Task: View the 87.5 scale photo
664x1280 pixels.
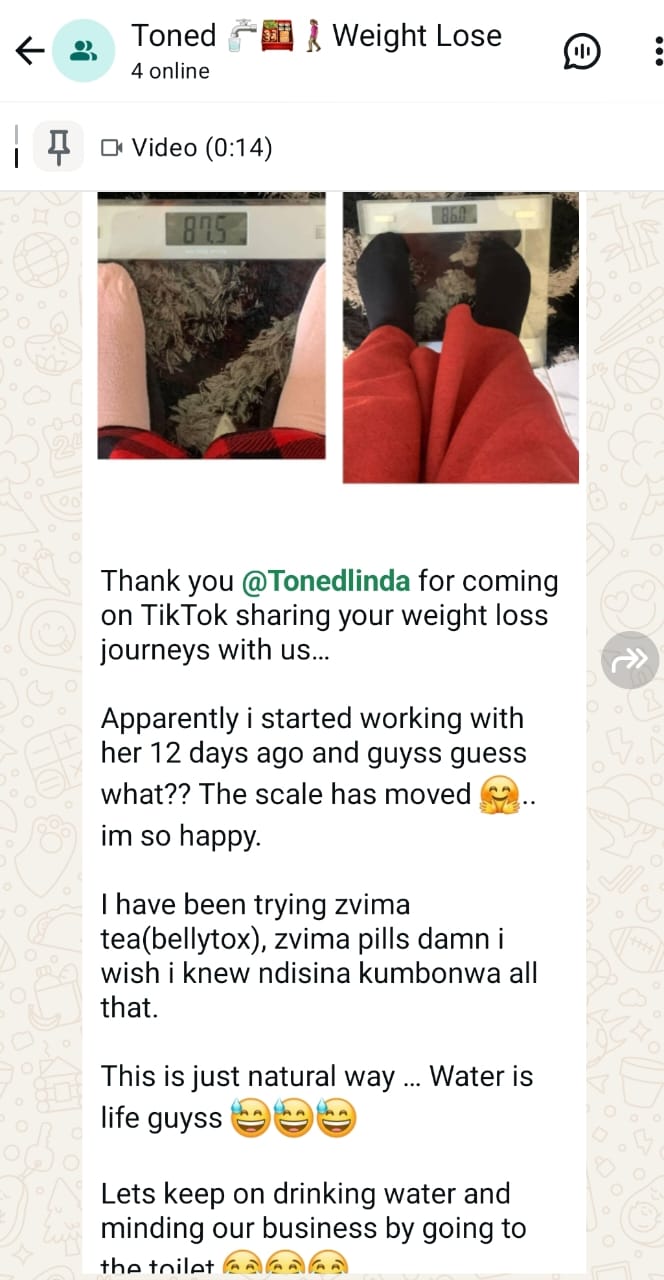Action: click(211, 326)
